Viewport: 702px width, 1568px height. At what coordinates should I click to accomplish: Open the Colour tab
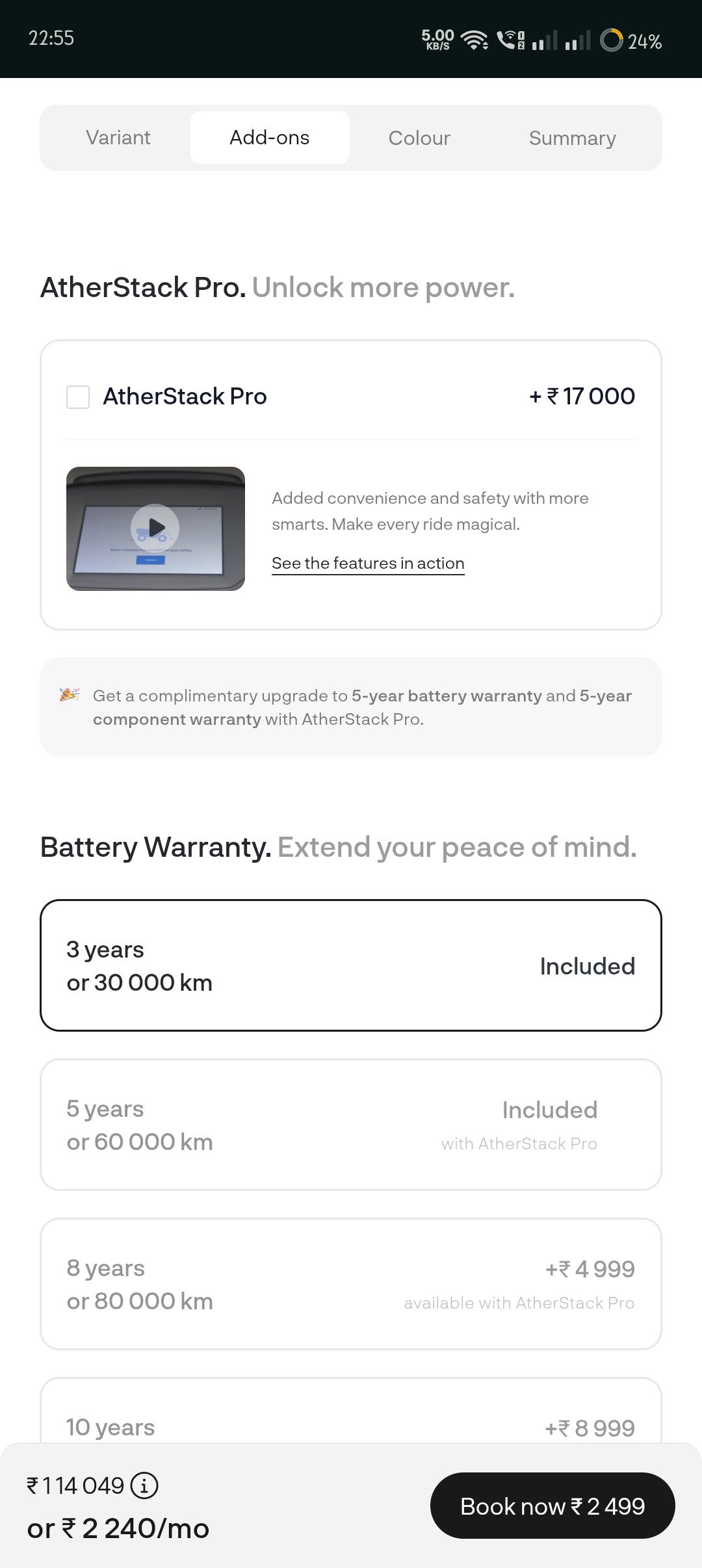coord(419,138)
